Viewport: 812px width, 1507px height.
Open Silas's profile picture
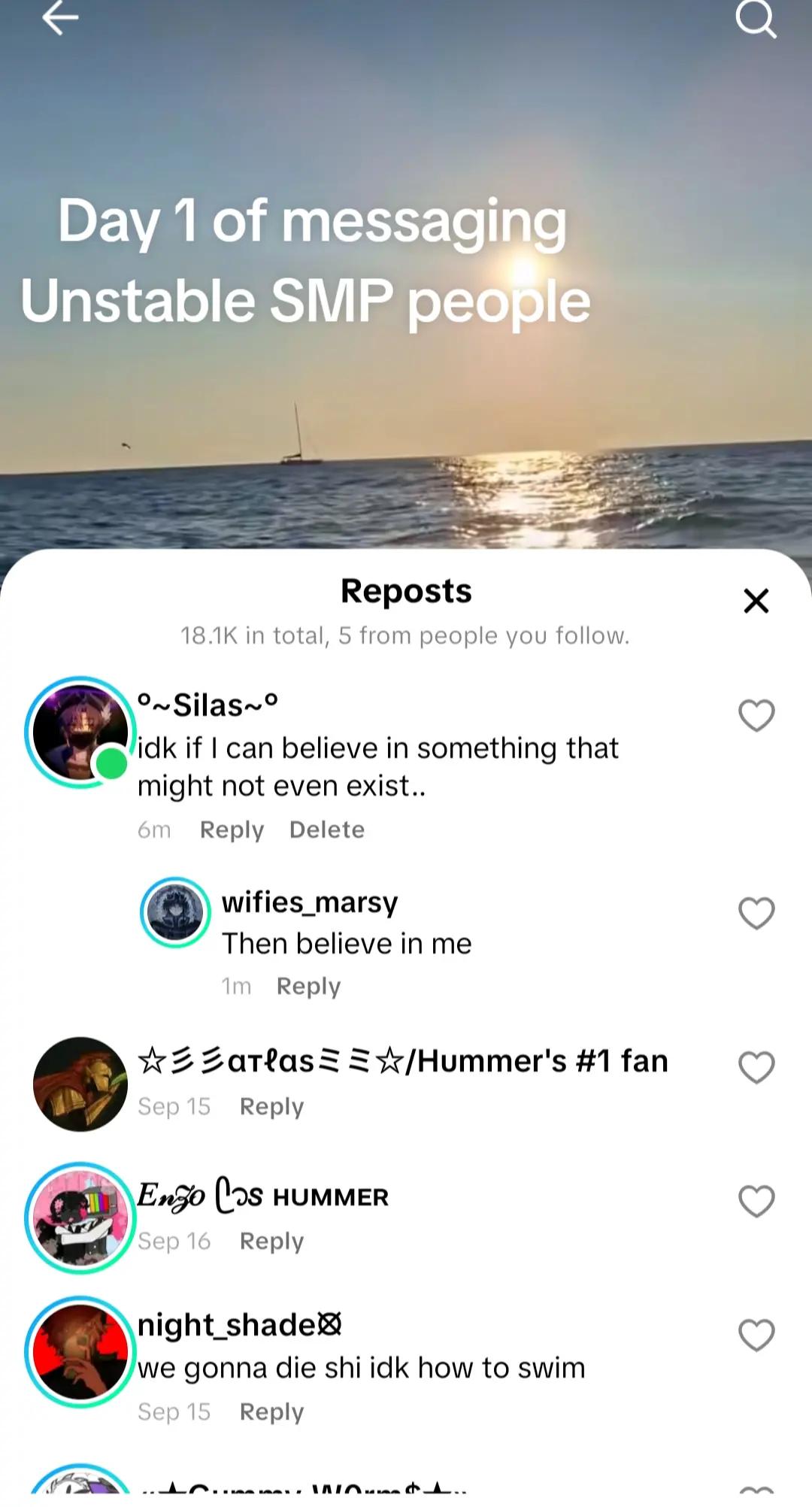pos(80,732)
